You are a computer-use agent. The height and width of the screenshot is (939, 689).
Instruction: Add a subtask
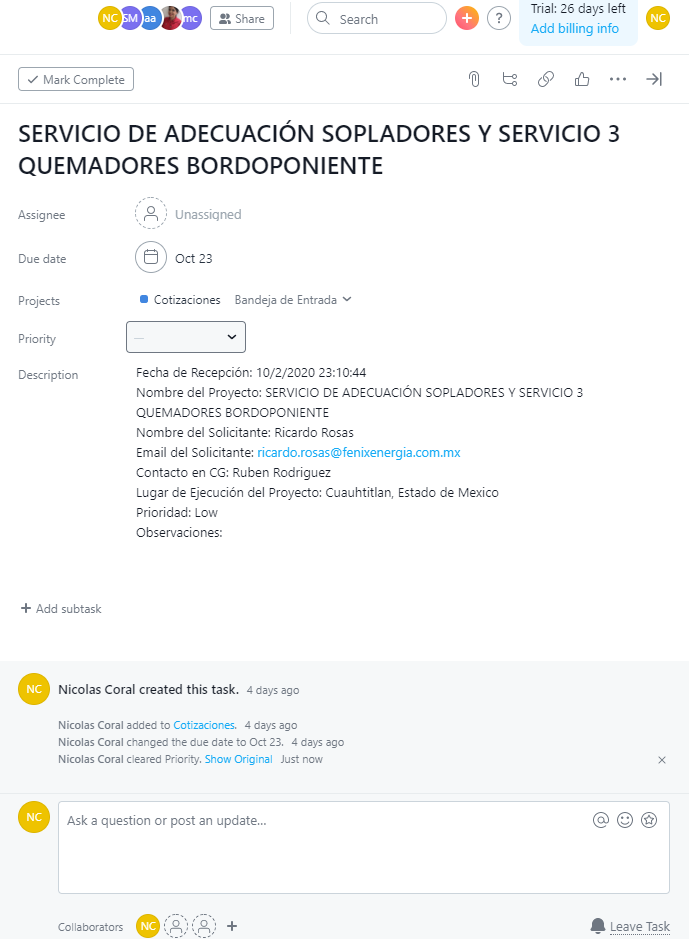tap(61, 609)
